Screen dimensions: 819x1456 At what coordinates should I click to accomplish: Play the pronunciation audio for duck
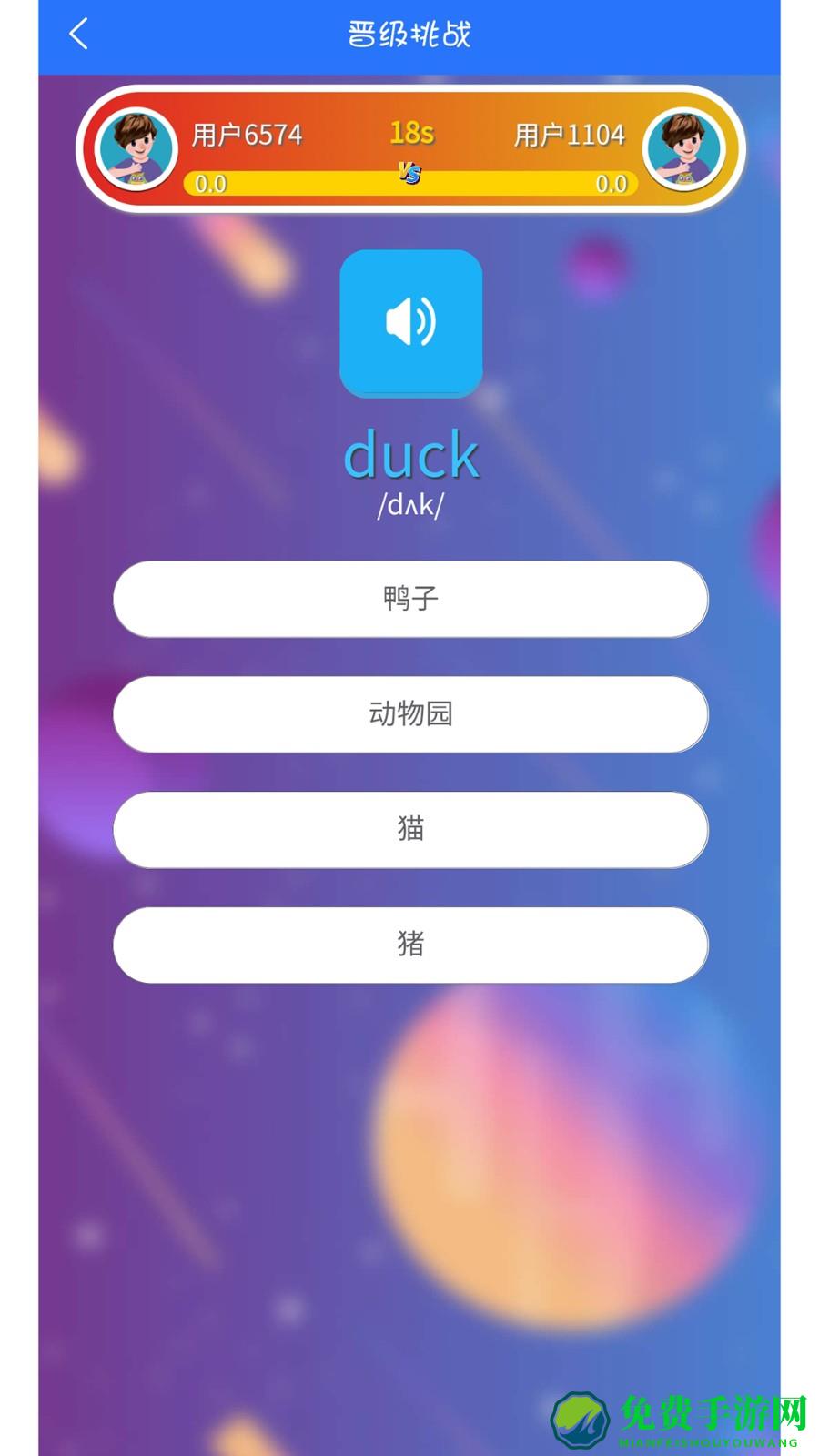(x=410, y=324)
